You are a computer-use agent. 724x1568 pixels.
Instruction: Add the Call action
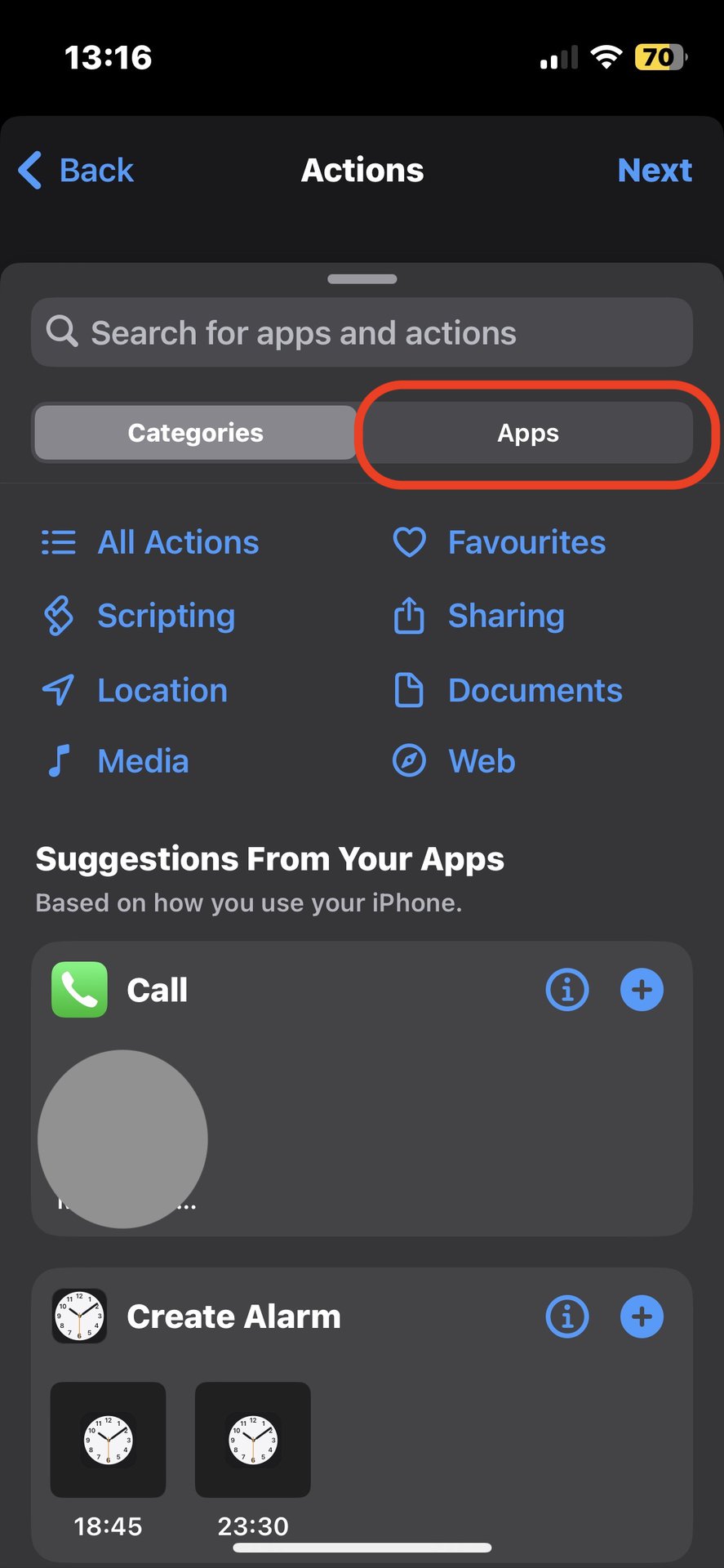coord(642,990)
